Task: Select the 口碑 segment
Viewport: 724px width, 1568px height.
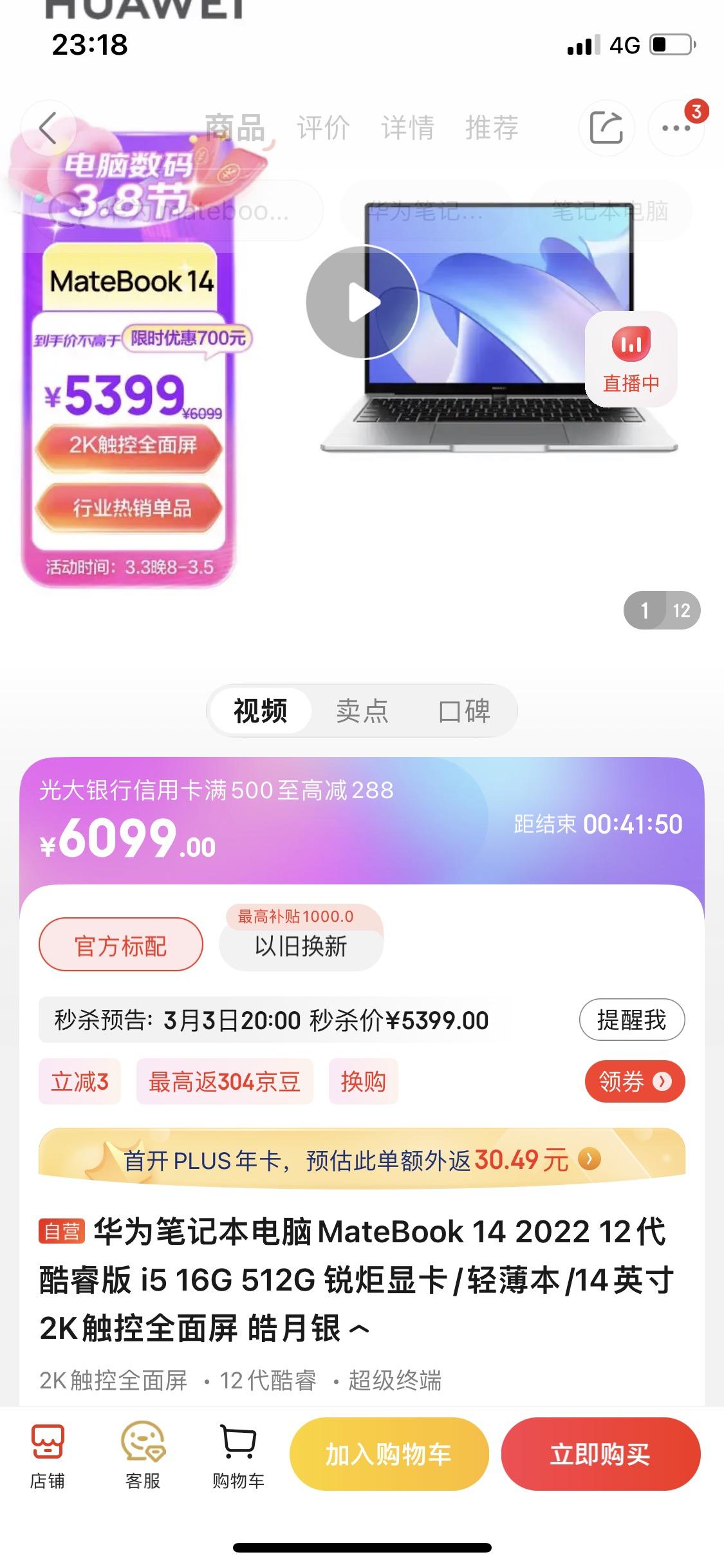Action: tap(464, 711)
